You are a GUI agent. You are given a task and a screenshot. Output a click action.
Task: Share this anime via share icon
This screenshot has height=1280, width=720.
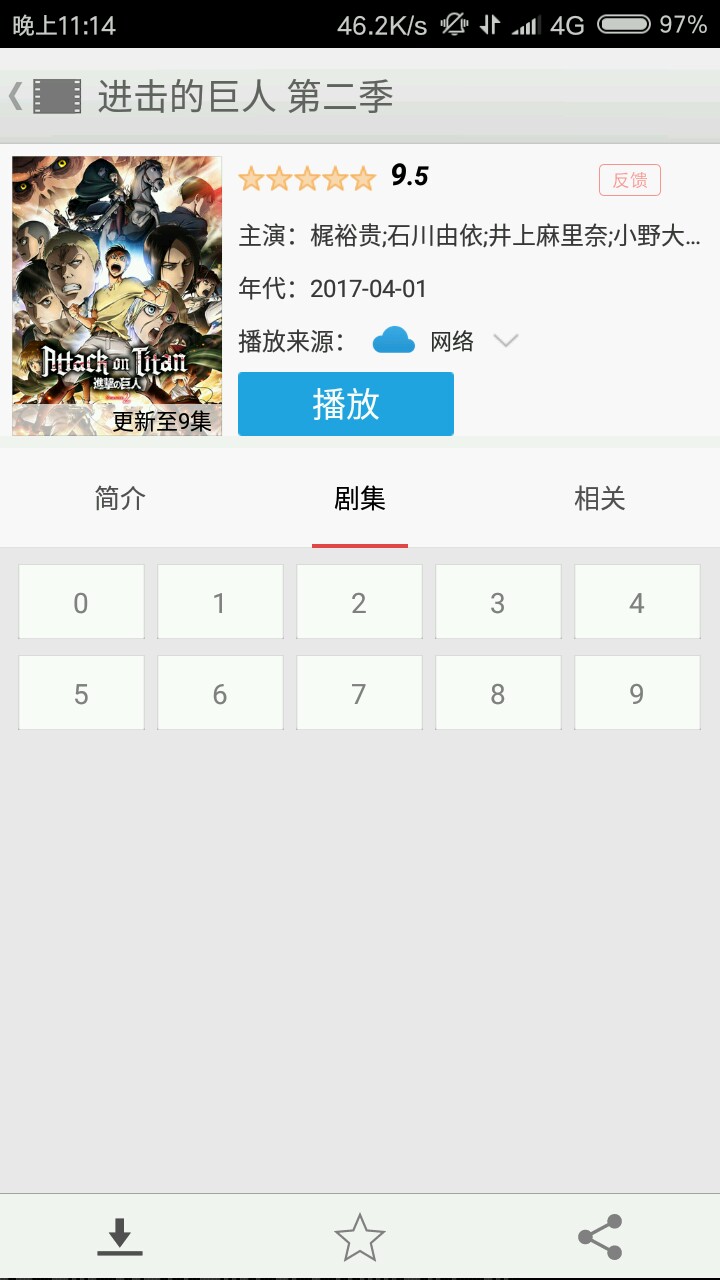pos(600,1237)
